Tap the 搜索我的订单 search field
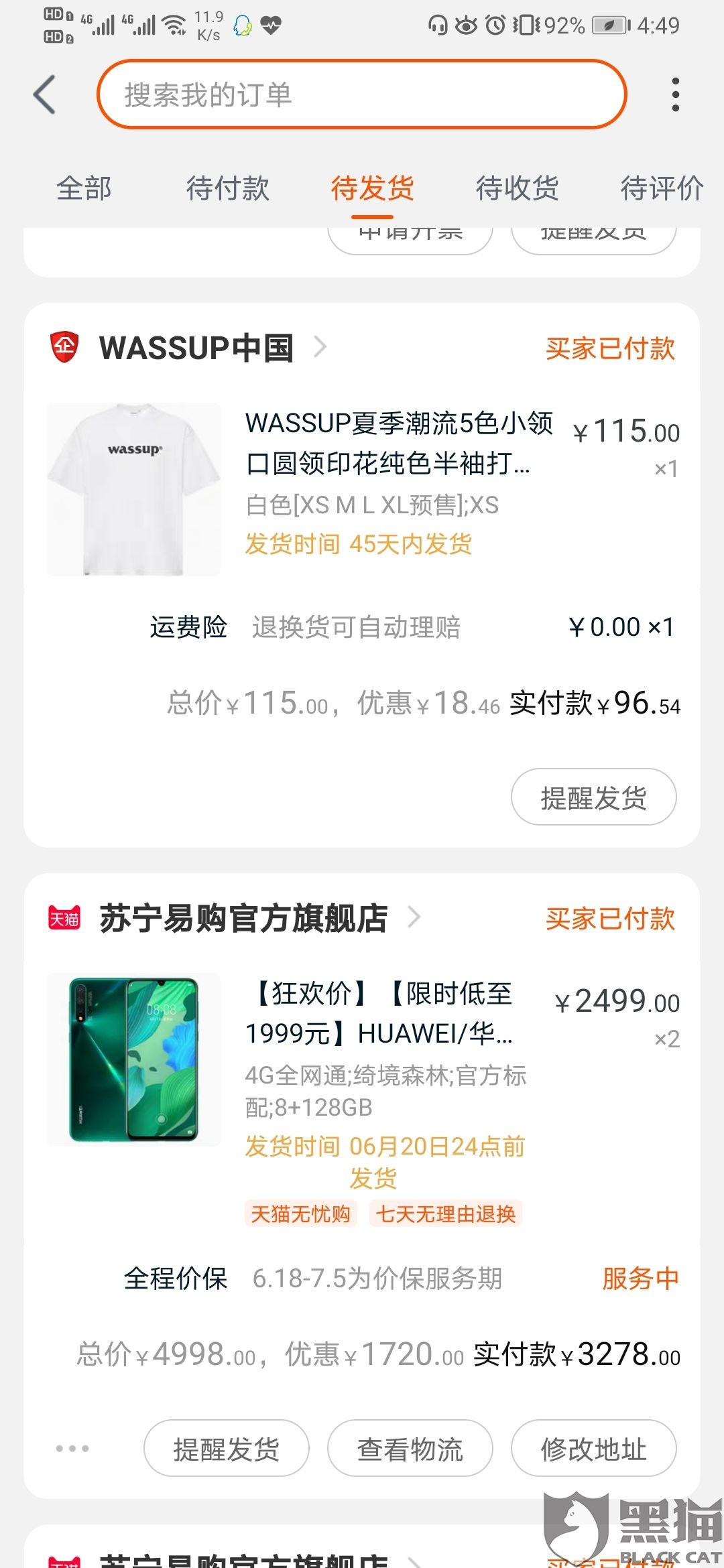This screenshot has width=724, height=1568. (x=362, y=94)
